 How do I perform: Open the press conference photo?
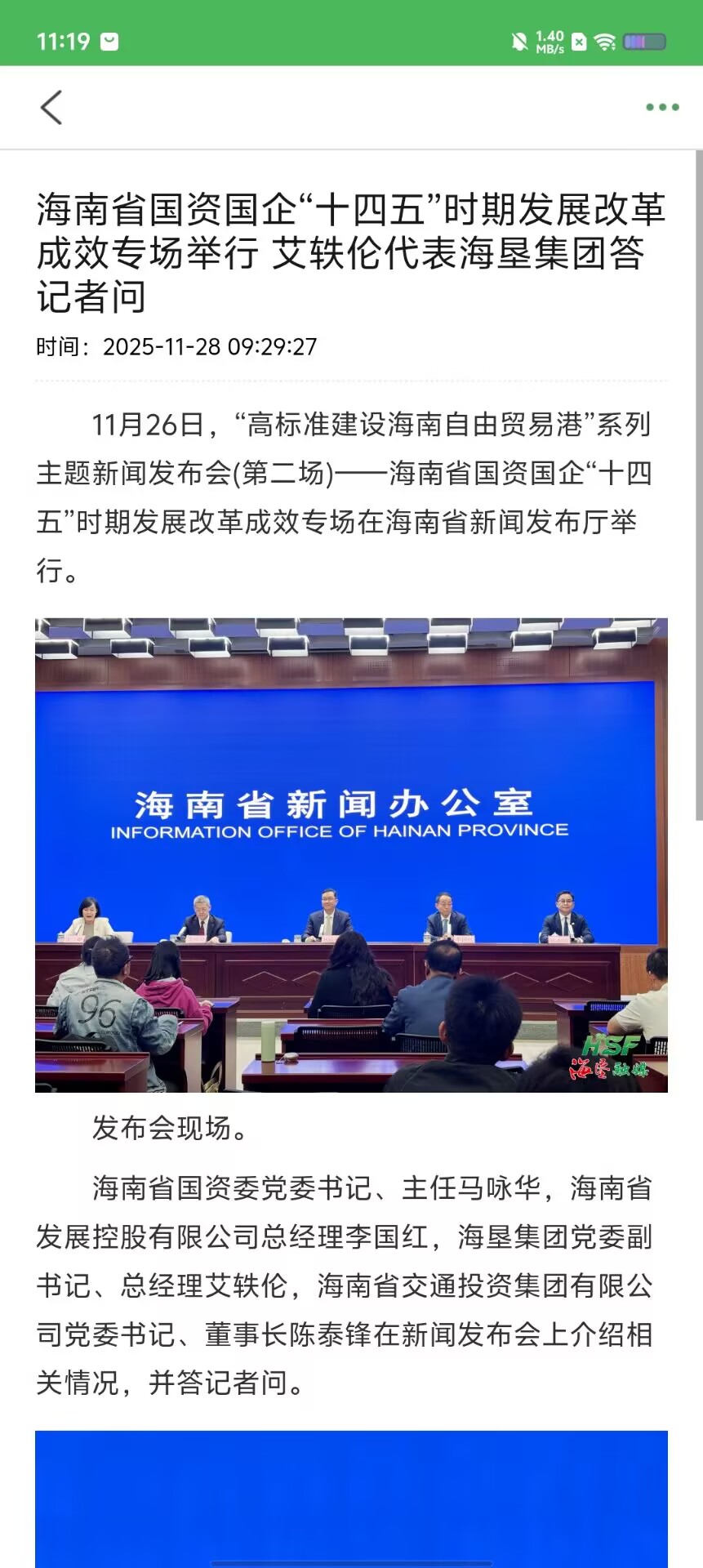pyautogui.click(x=351, y=854)
